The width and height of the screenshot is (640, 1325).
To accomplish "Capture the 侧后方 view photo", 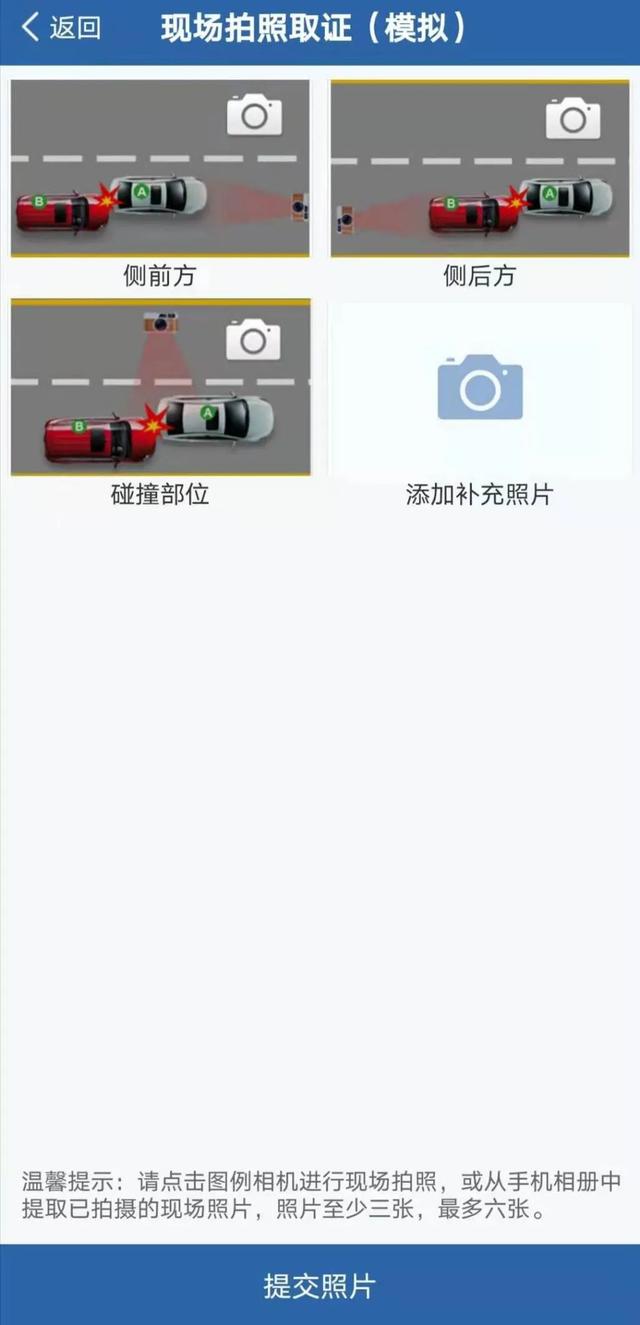I will click(x=573, y=119).
